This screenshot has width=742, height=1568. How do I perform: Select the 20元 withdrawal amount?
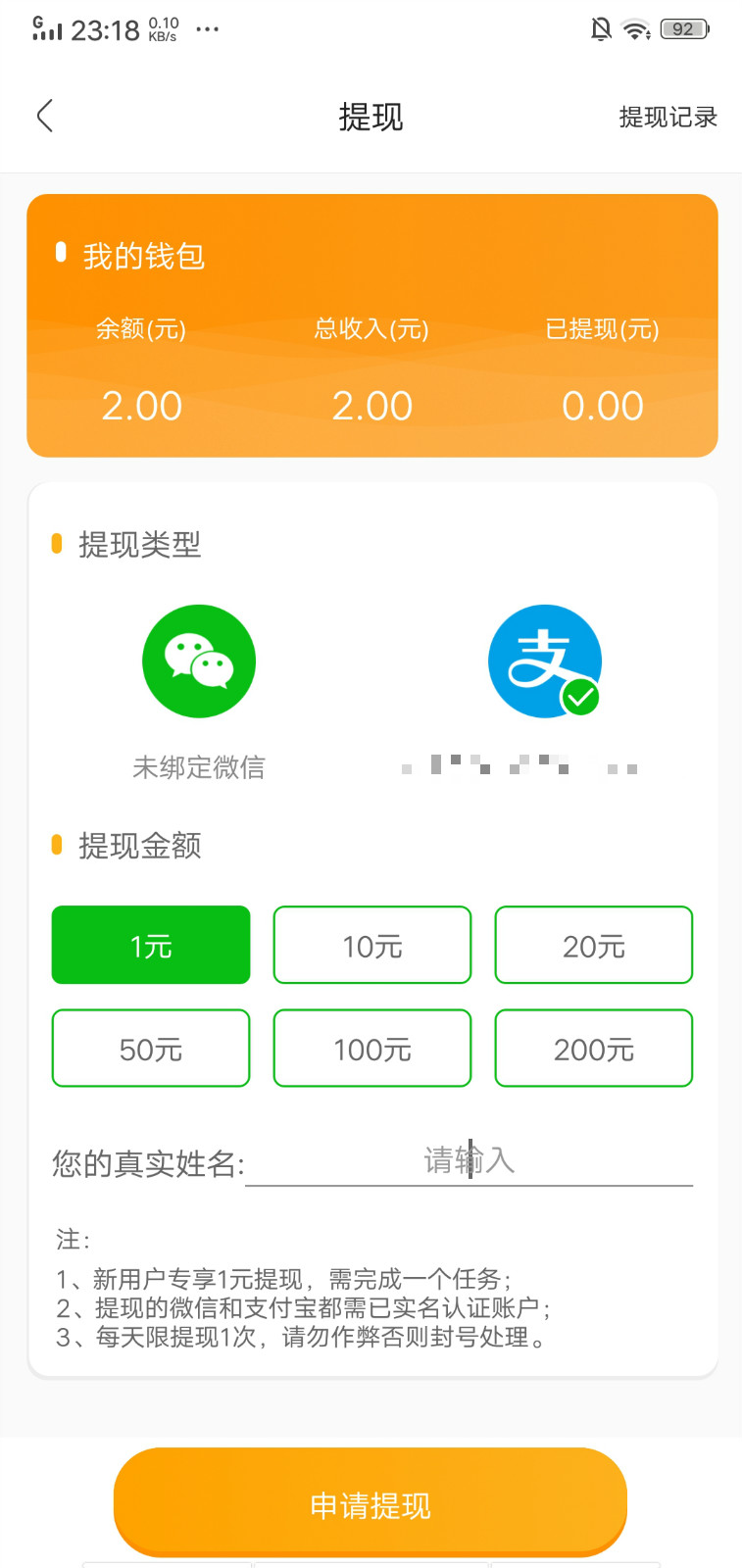click(594, 945)
